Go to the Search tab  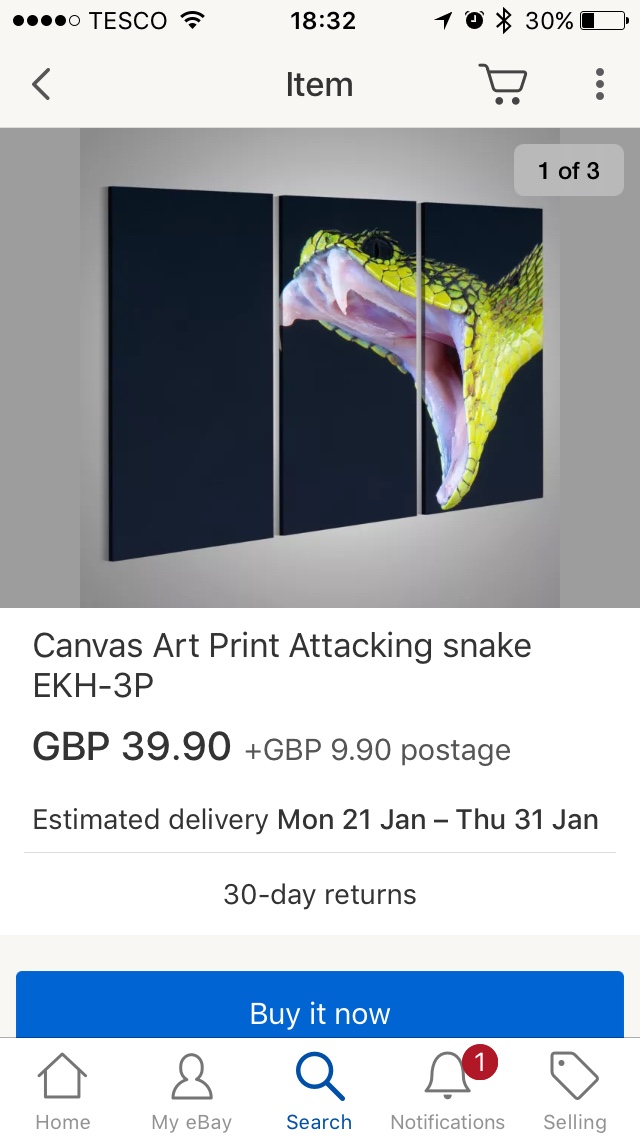click(319, 1092)
